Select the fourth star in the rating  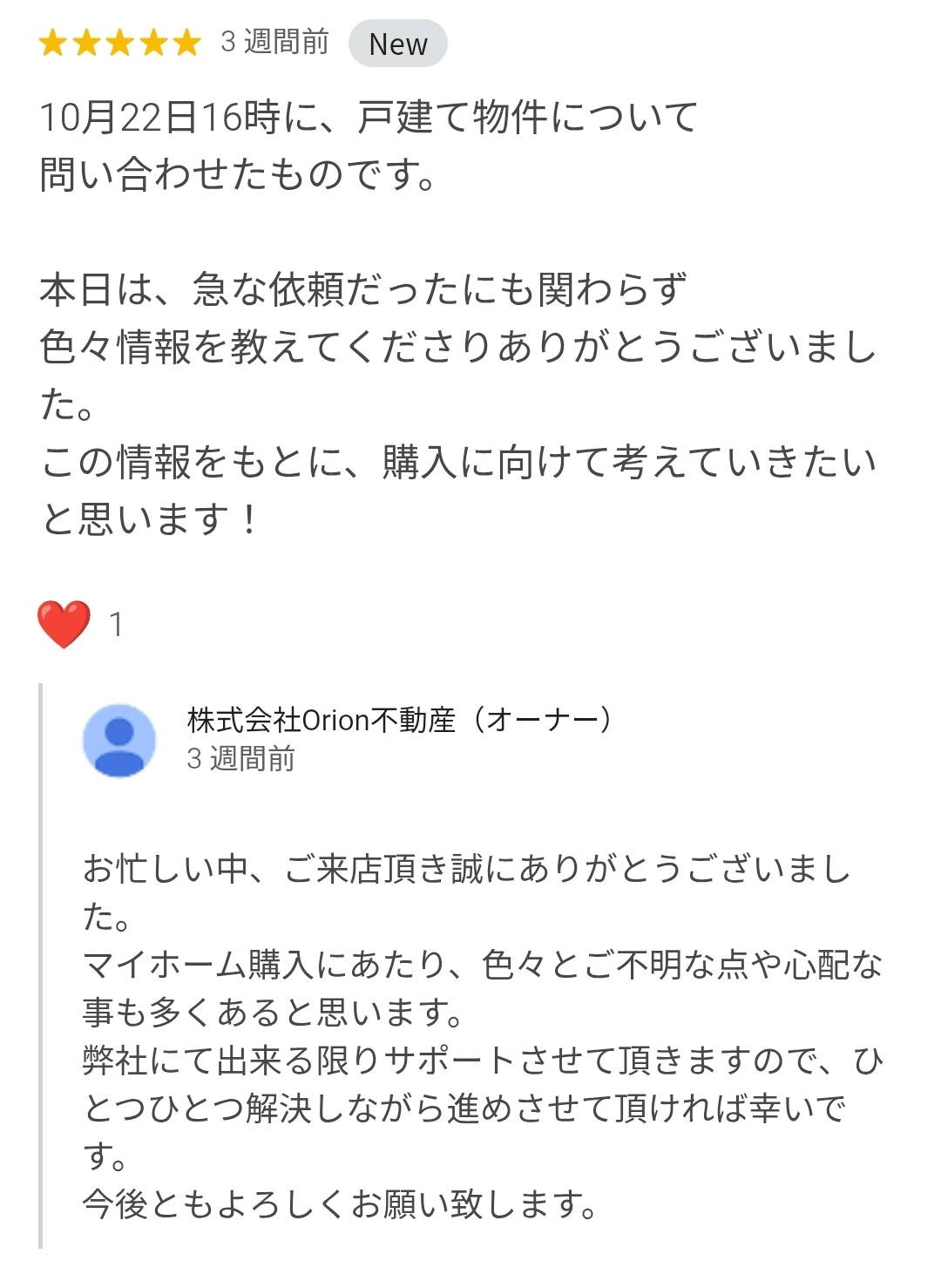[x=153, y=42]
